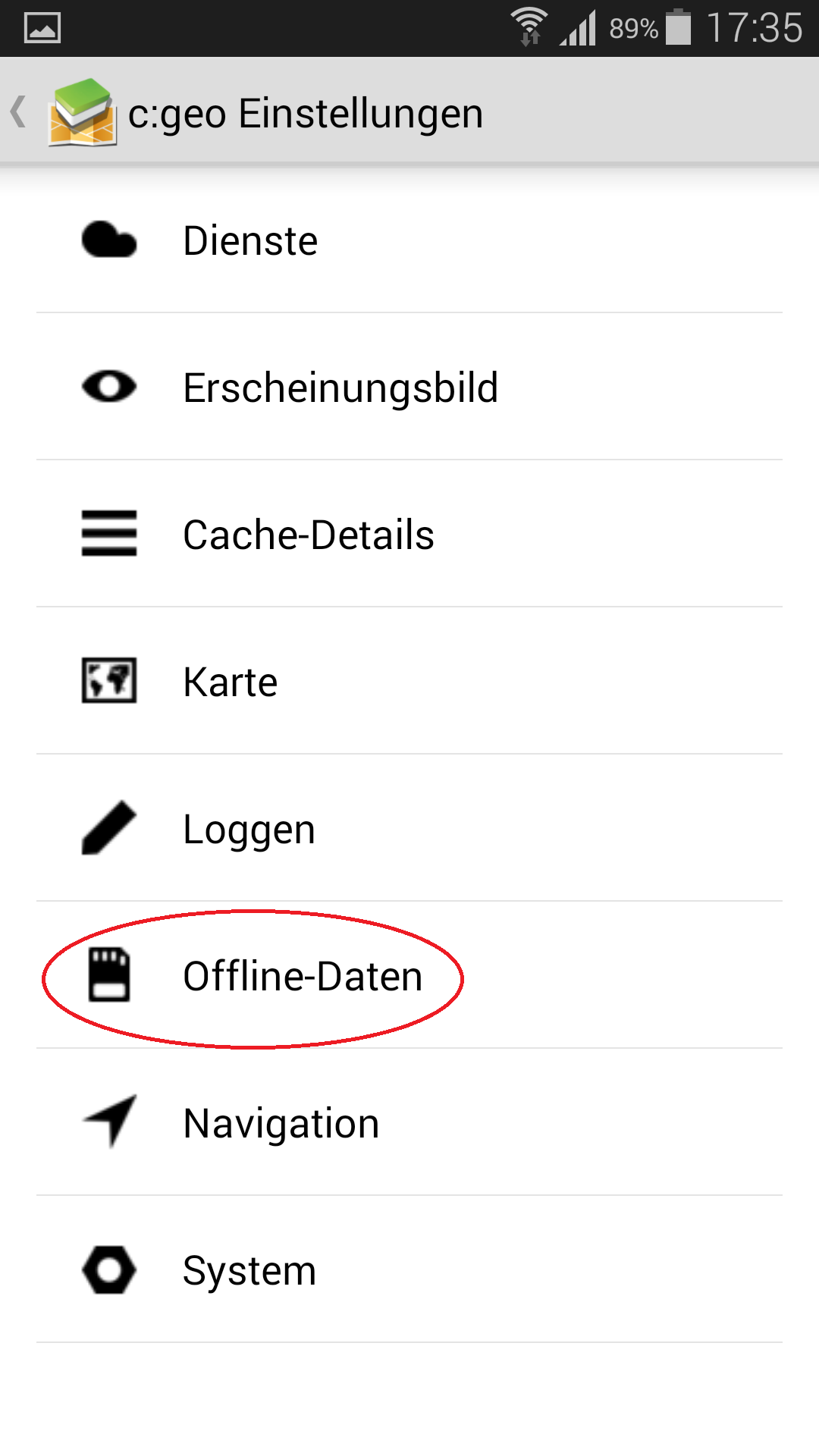This screenshot has width=819, height=1456.
Task: Open Navigation settings
Action: (409, 1122)
